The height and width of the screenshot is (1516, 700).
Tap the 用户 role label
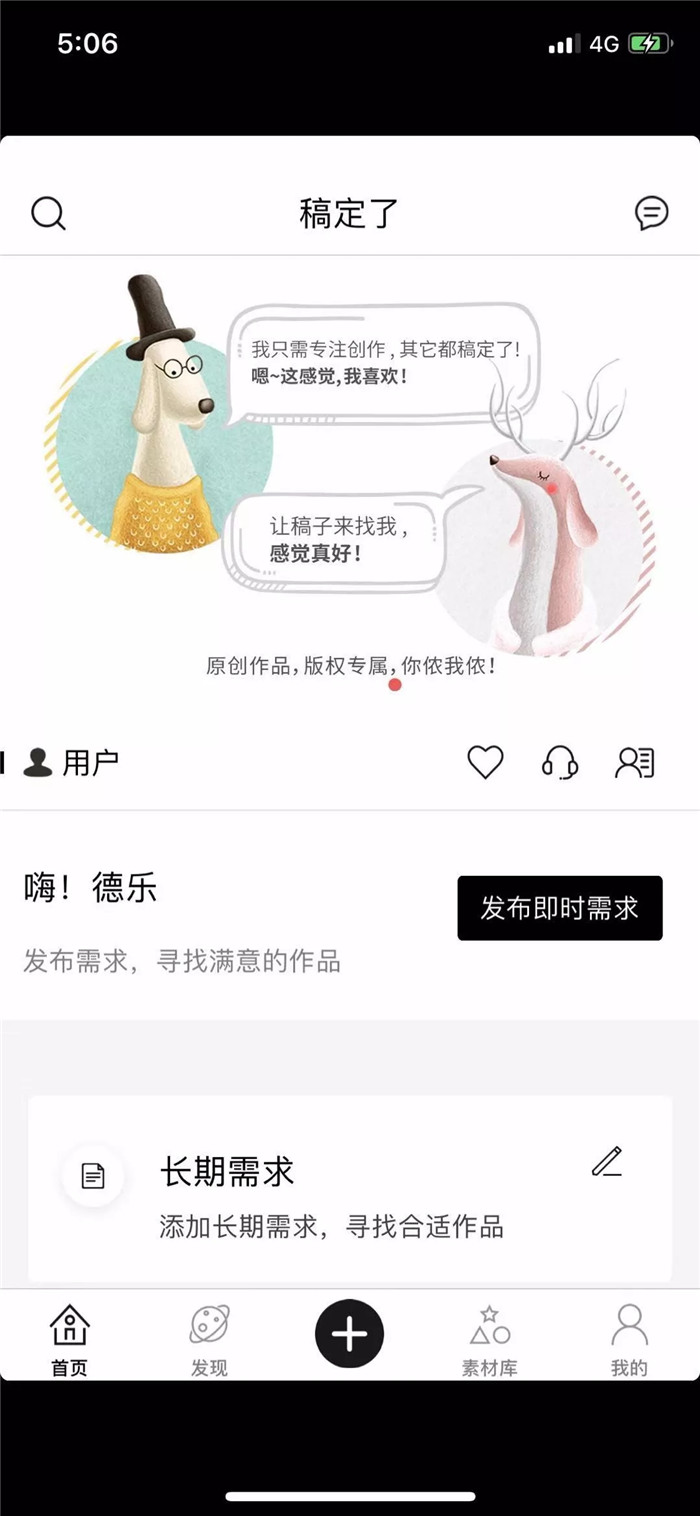point(72,763)
